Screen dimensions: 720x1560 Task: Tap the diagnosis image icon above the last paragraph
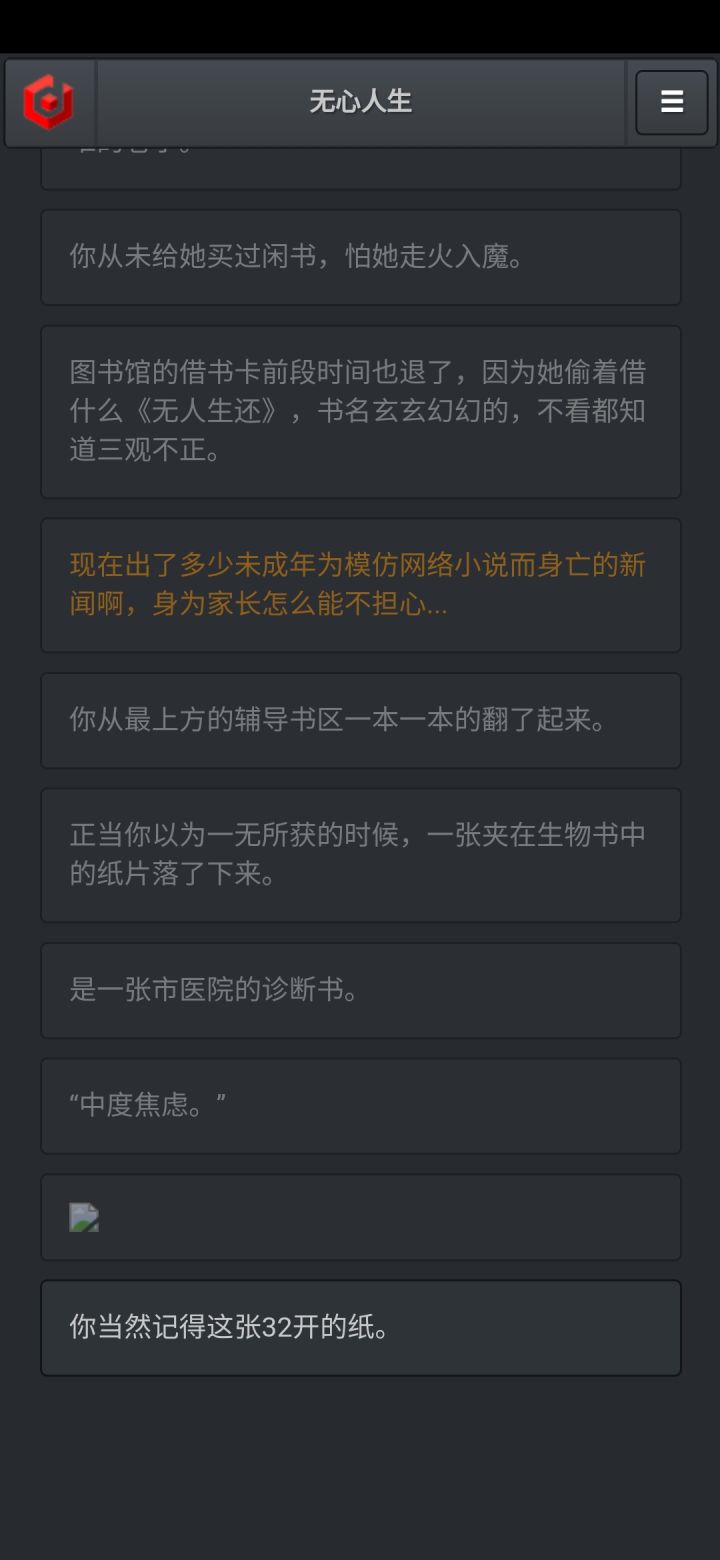click(83, 1217)
